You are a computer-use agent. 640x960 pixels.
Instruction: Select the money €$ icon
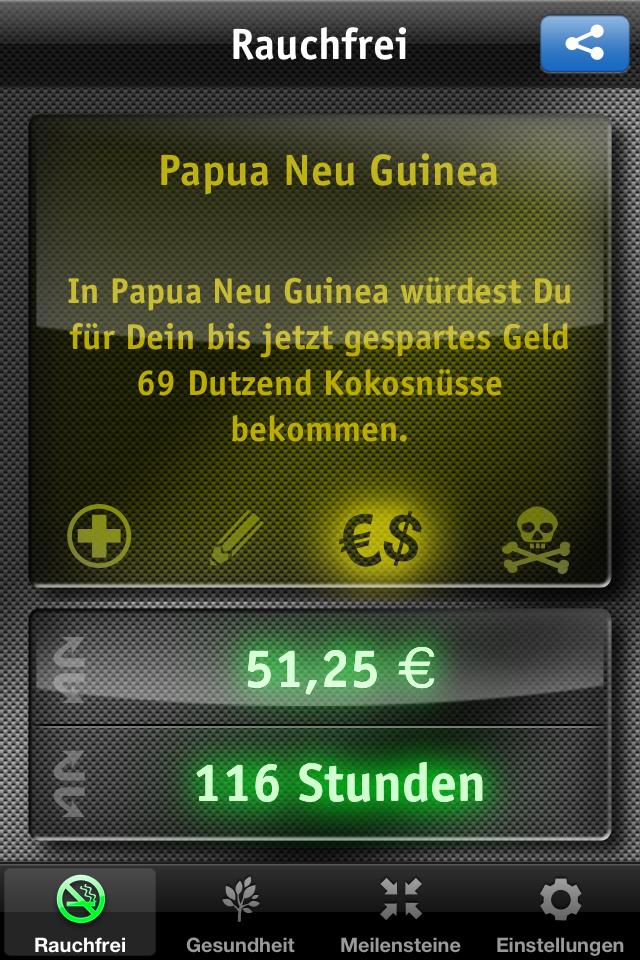(x=380, y=538)
